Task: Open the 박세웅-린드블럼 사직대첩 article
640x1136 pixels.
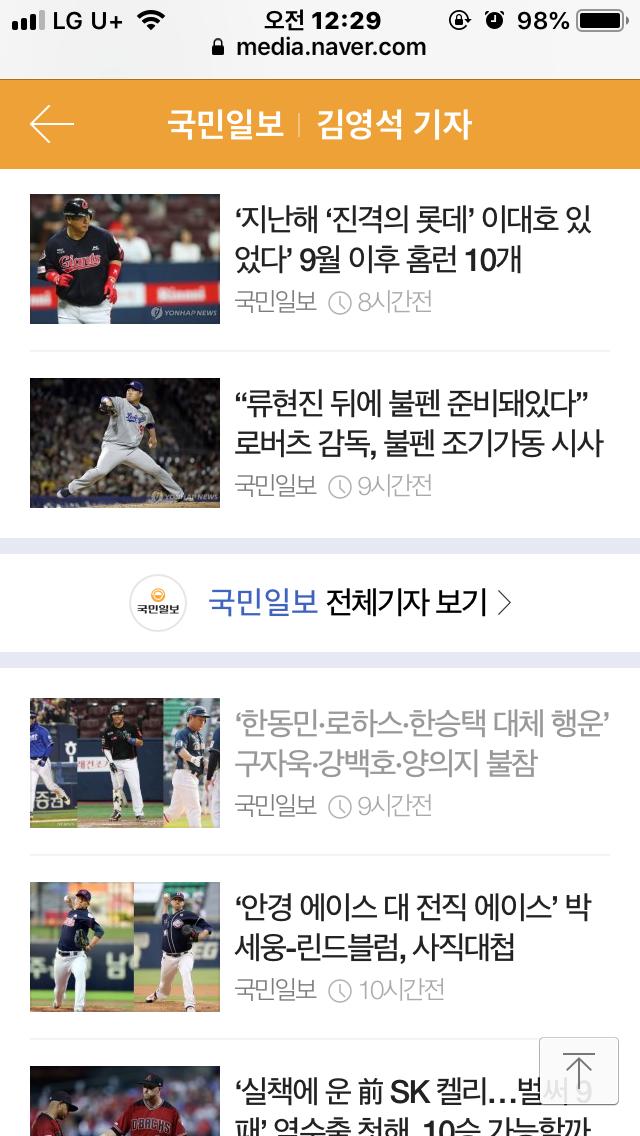Action: (411, 927)
